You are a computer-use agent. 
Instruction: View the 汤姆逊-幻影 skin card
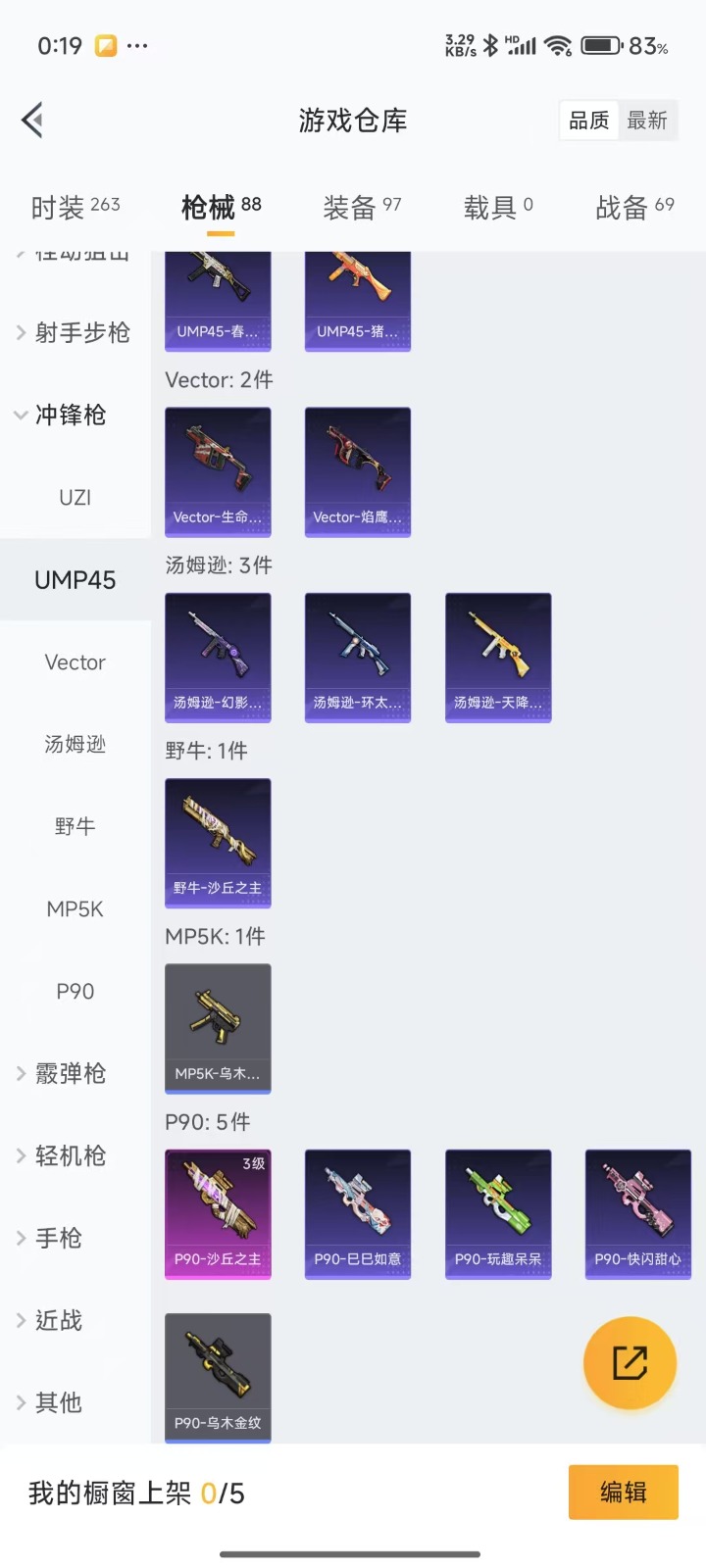click(x=218, y=657)
